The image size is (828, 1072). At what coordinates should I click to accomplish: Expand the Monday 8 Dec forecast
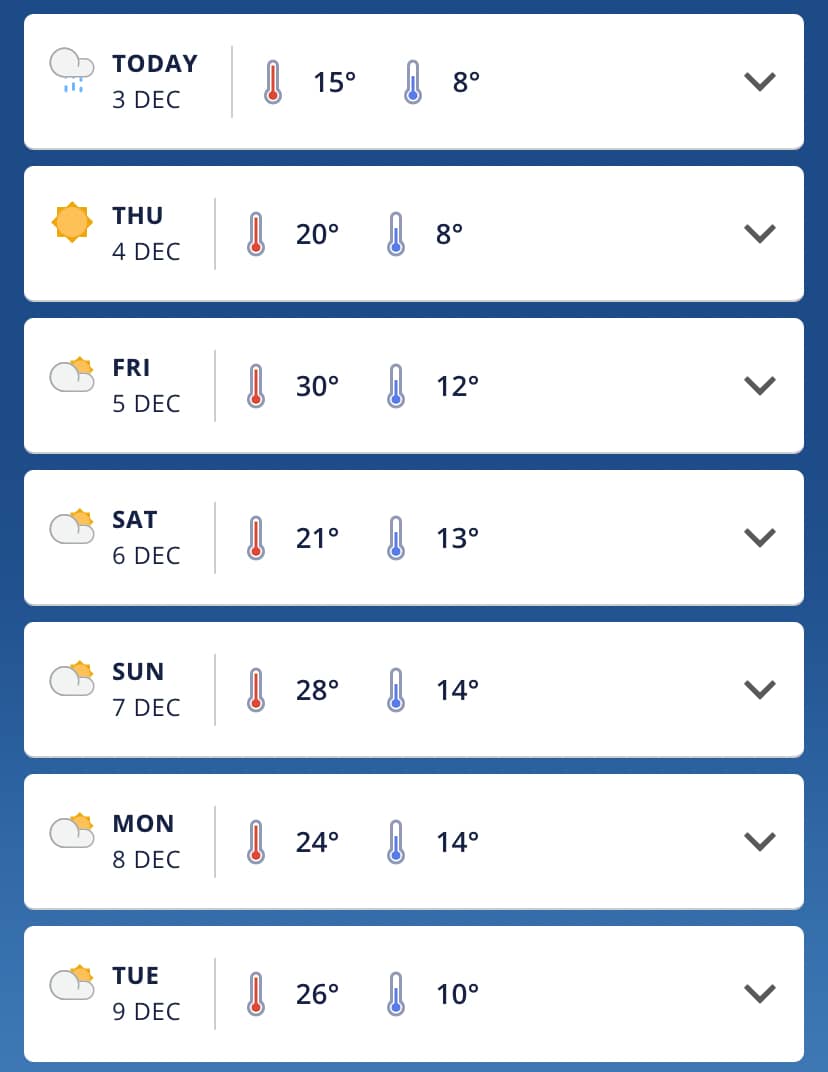[760, 842]
